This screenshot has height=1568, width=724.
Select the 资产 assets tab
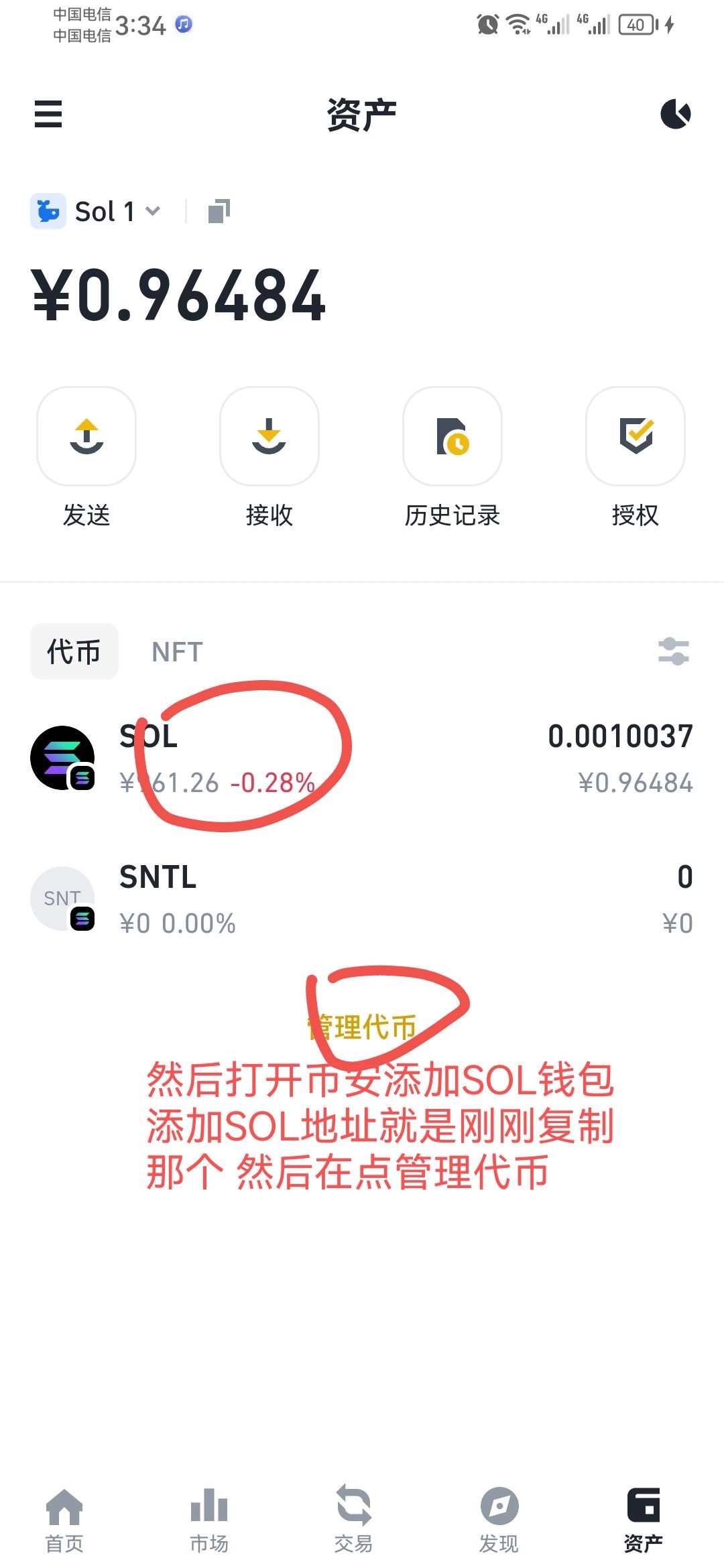pos(644,1521)
